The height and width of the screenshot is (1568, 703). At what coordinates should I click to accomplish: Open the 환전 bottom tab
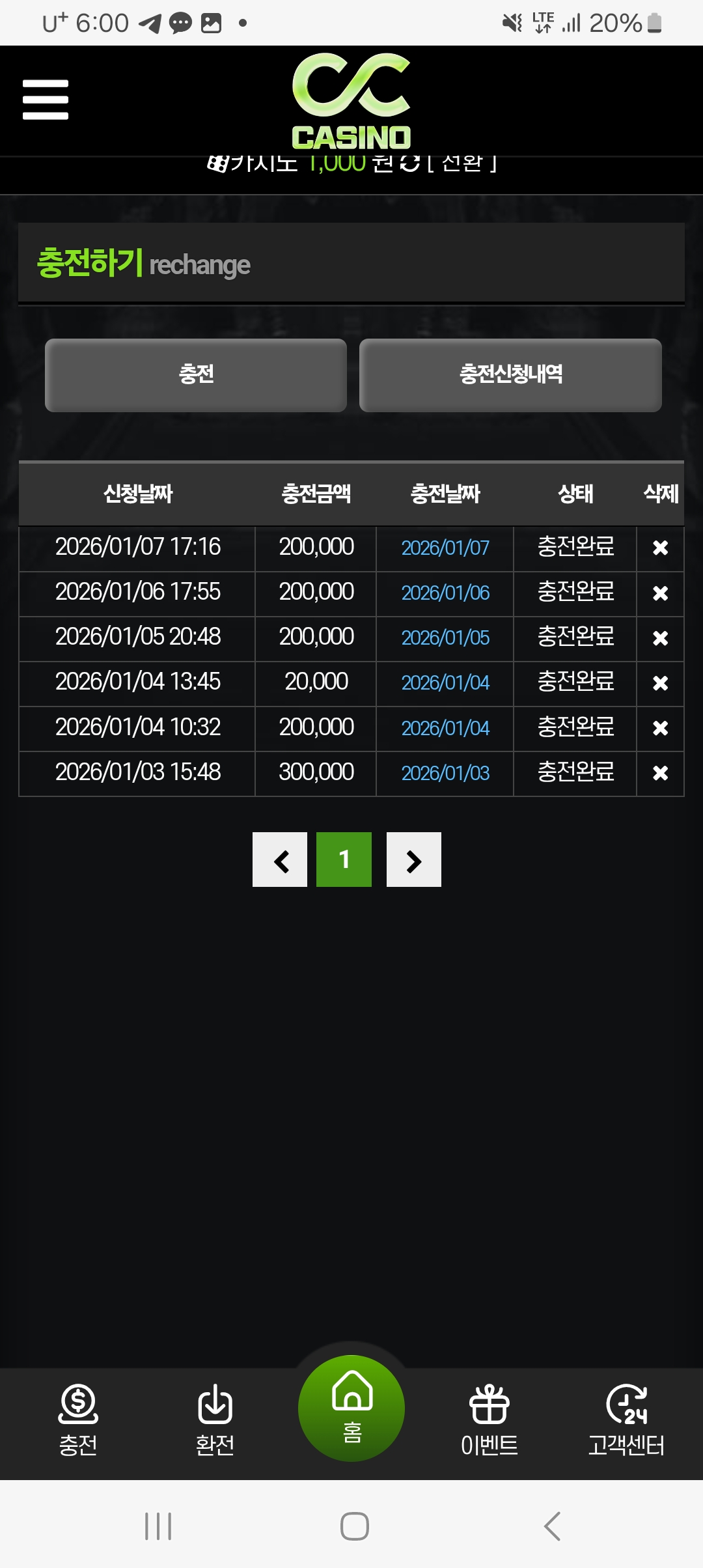pyautogui.click(x=215, y=1421)
